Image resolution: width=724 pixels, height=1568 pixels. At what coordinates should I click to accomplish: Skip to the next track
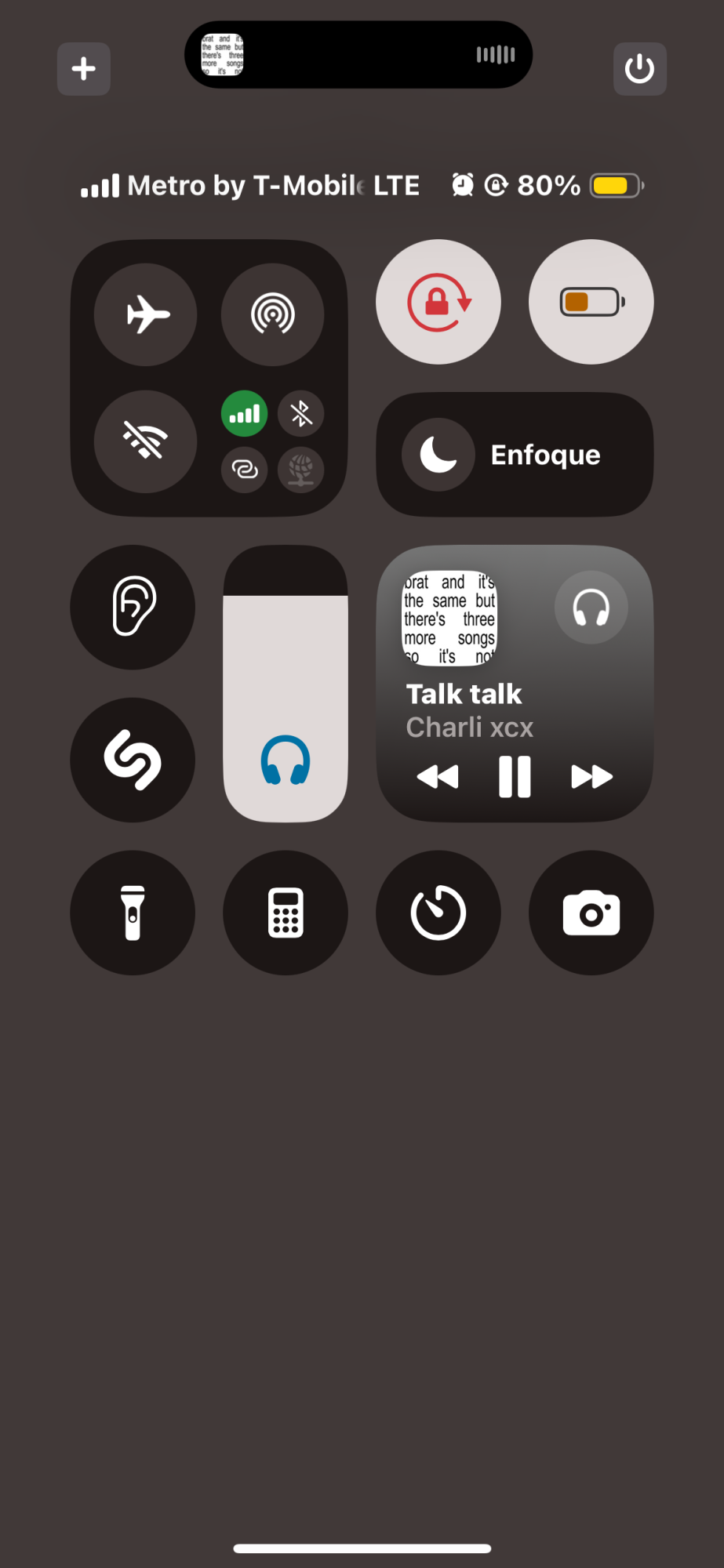[x=591, y=777]
